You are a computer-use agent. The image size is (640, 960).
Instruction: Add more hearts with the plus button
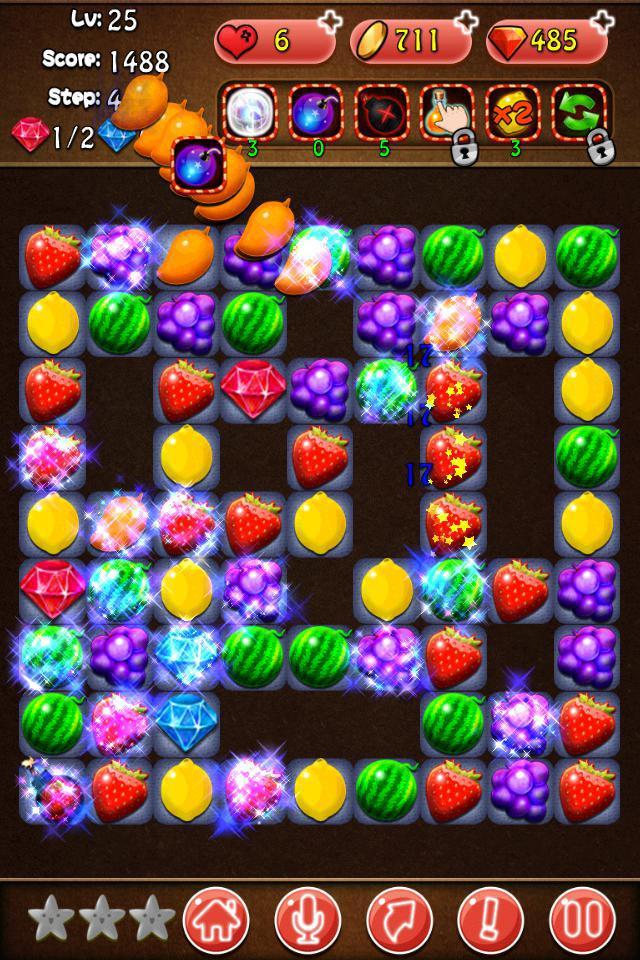coord(329,20)
